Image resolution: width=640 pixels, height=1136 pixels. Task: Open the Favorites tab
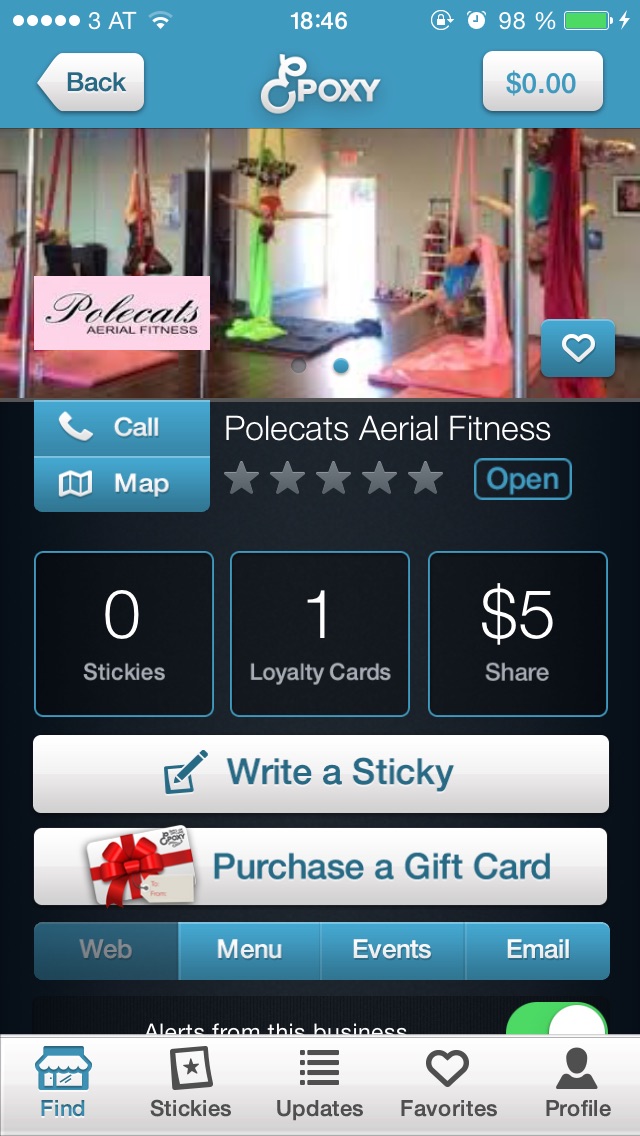[448, 1084]
